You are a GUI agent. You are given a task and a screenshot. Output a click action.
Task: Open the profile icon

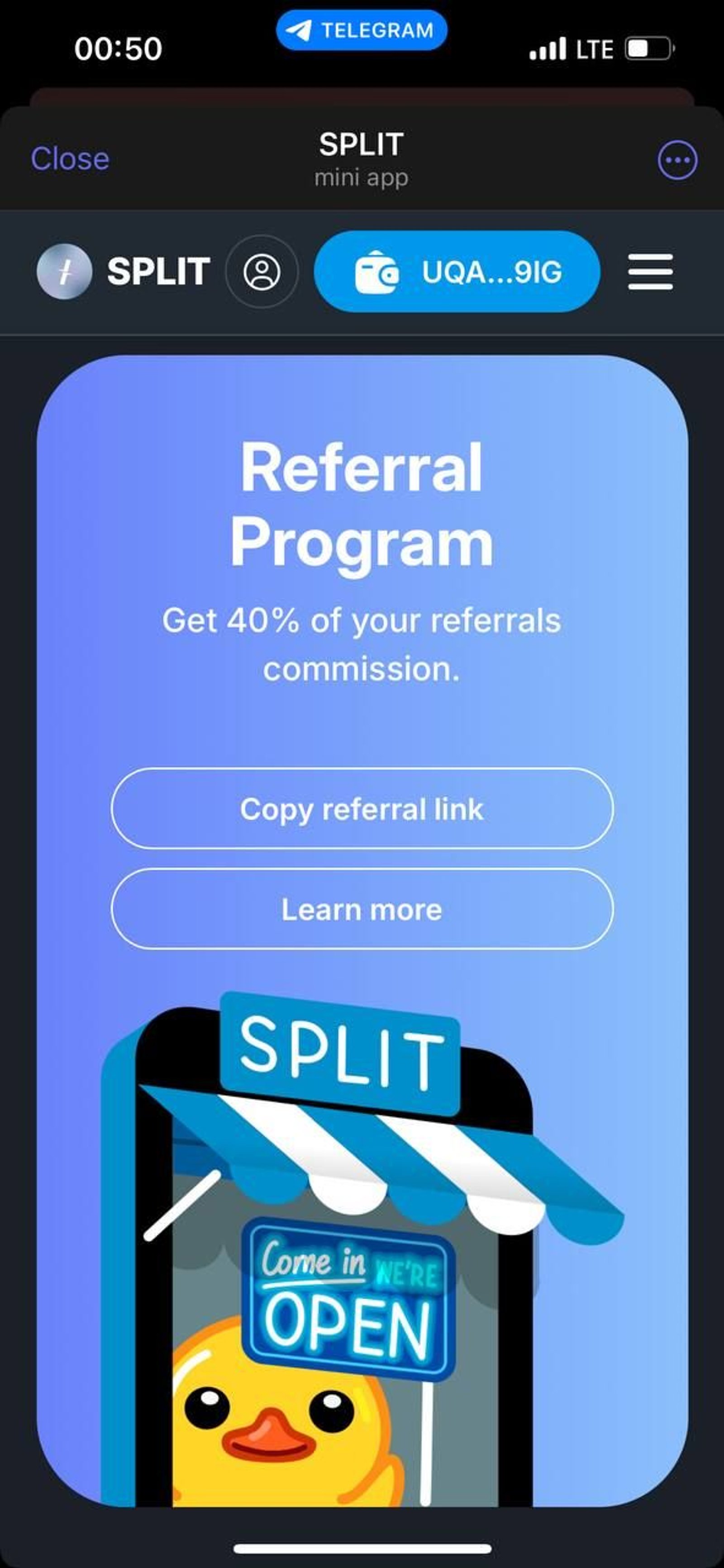pos(262,272)
